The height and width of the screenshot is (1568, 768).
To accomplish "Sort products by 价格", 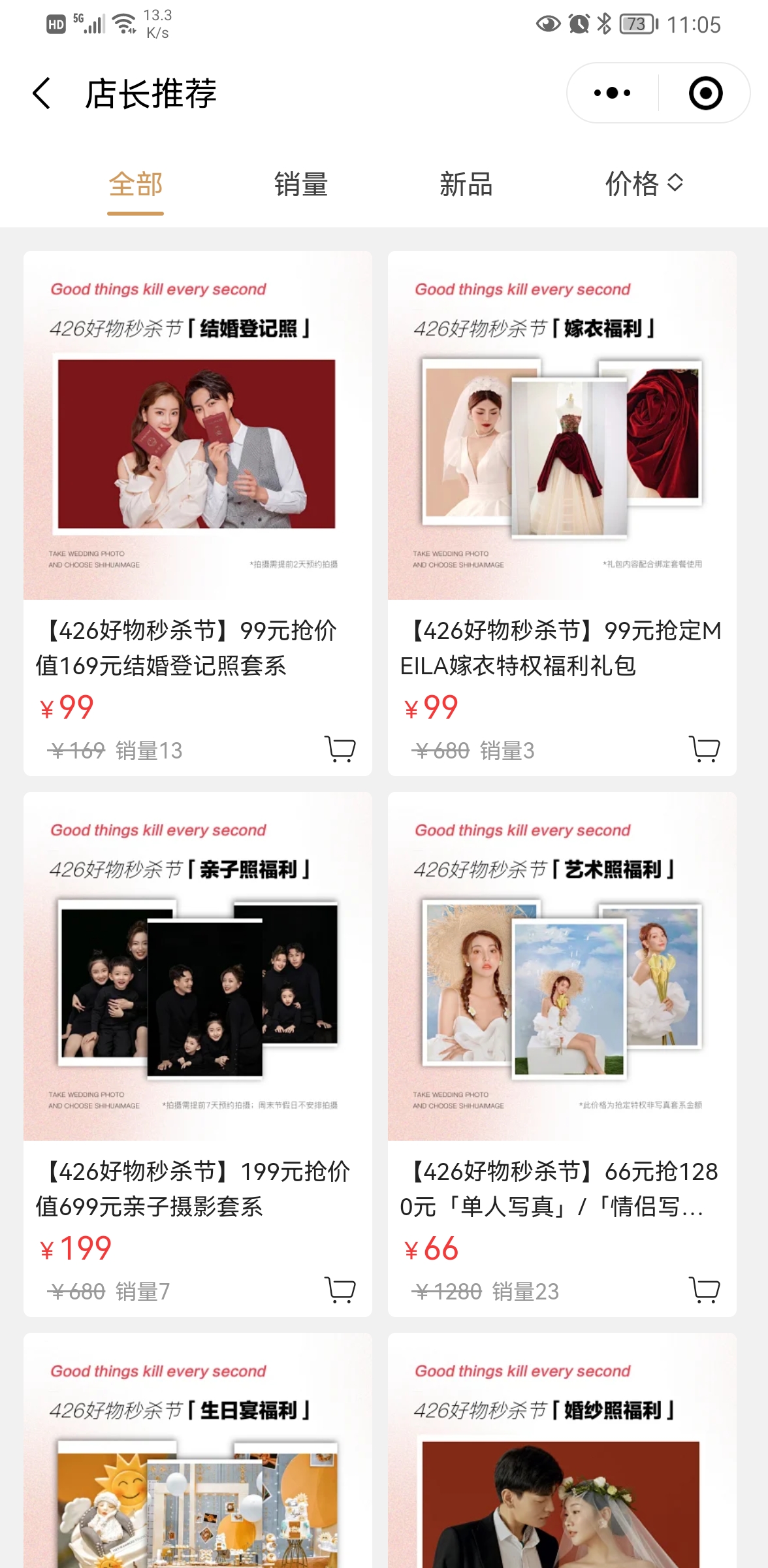I will [643, 184].
